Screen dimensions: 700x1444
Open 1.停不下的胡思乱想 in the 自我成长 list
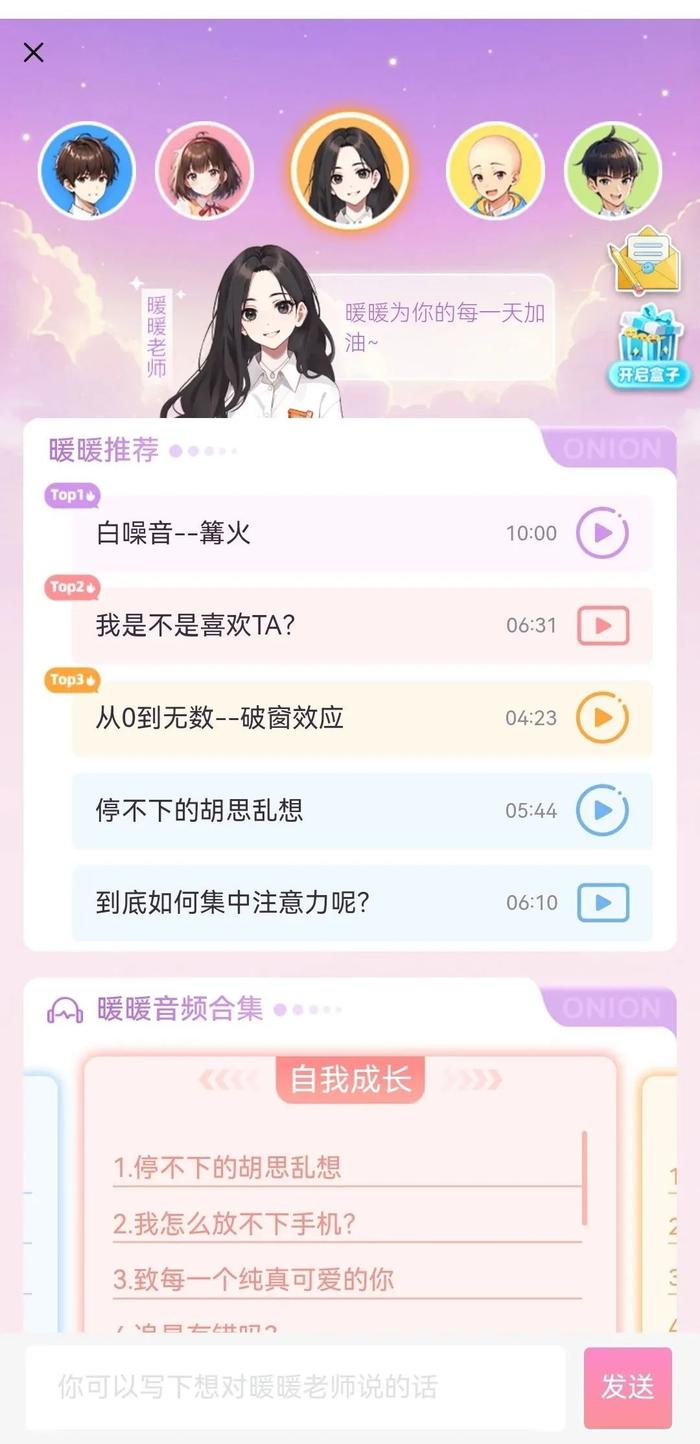tap(227, 1167)
